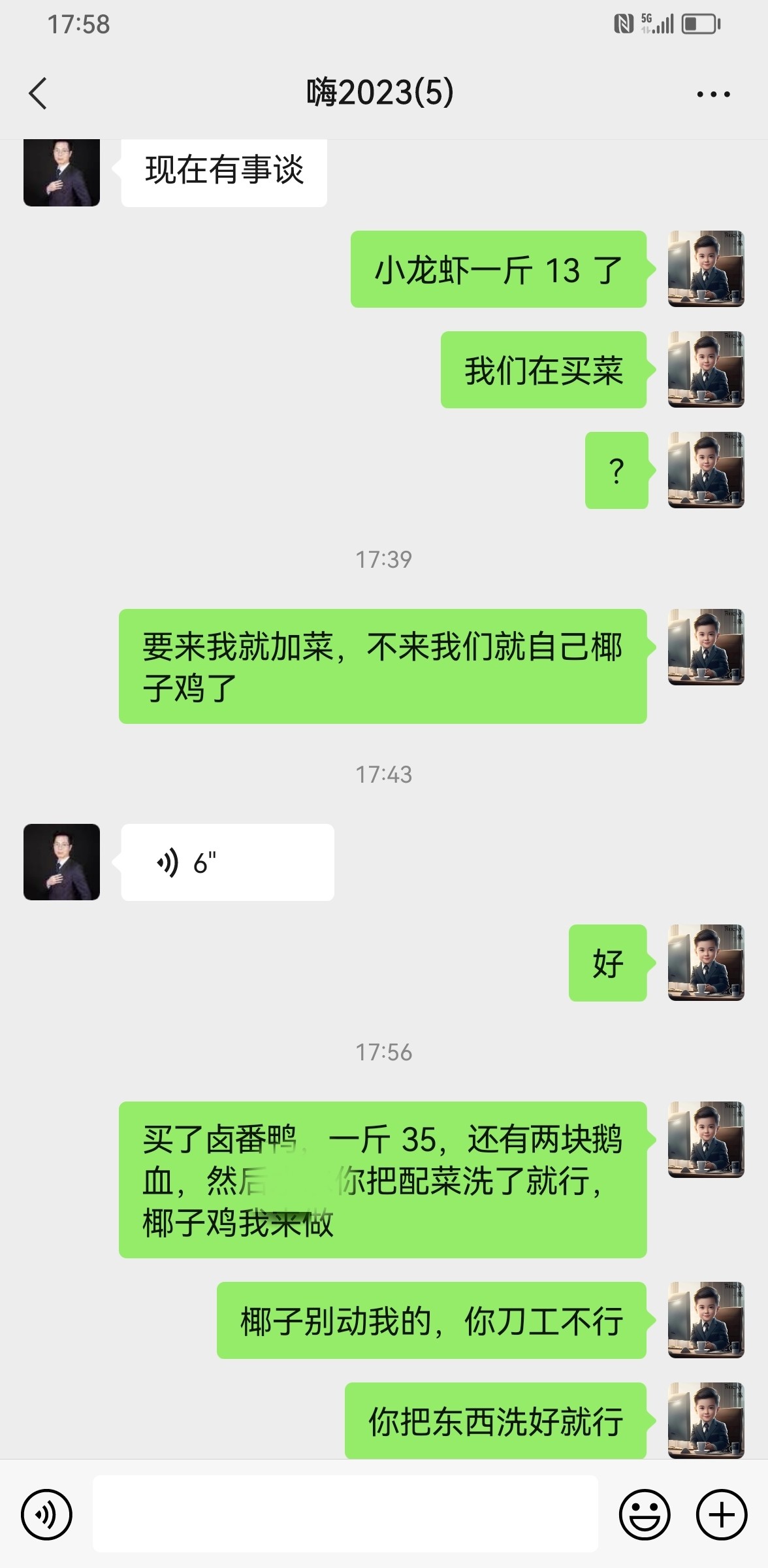Screen dimensions: 768x1568
Task: Play the 6-second voice message
Action: [x=227, y=862]
